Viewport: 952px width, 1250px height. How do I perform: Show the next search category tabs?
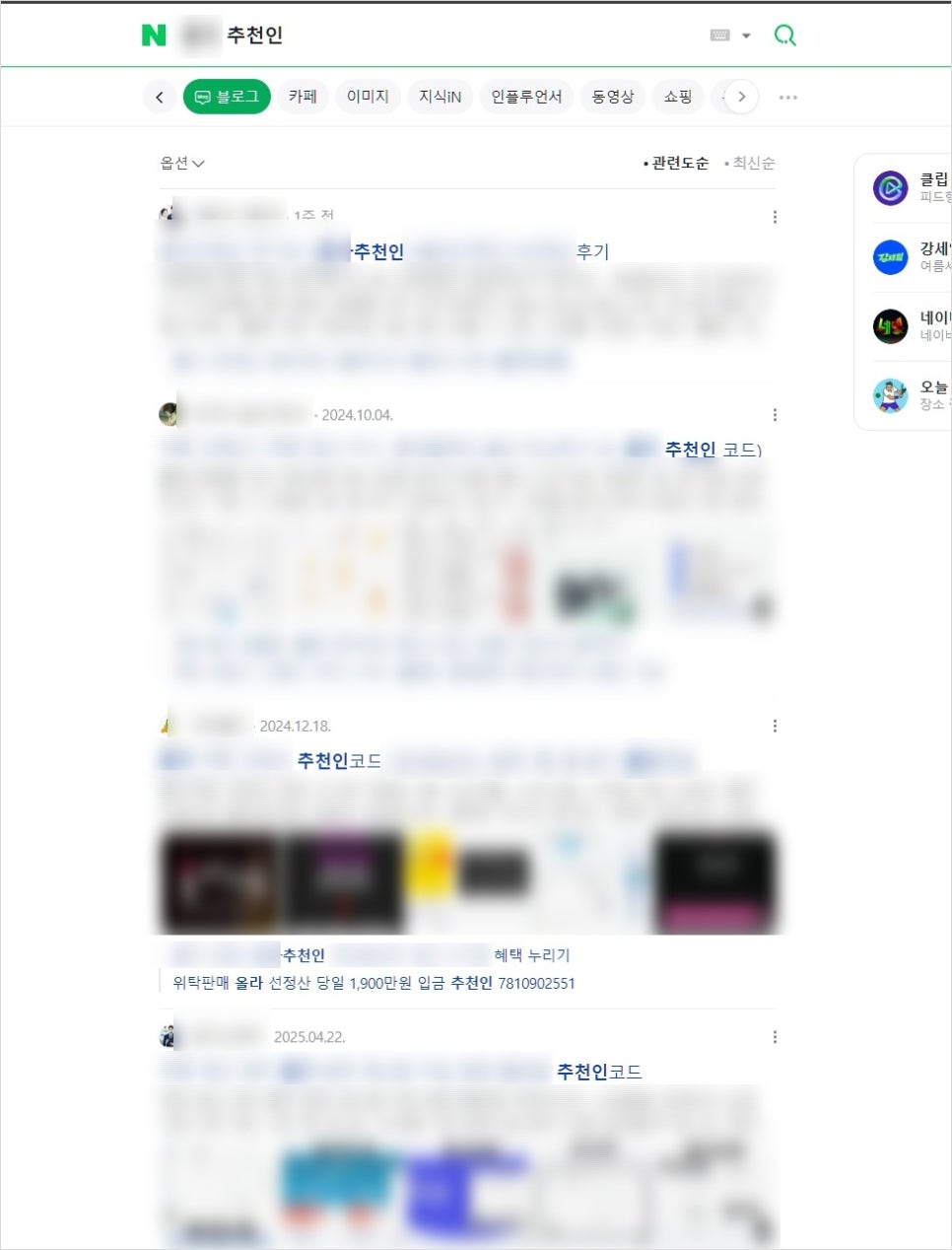[x=741, y=97]
